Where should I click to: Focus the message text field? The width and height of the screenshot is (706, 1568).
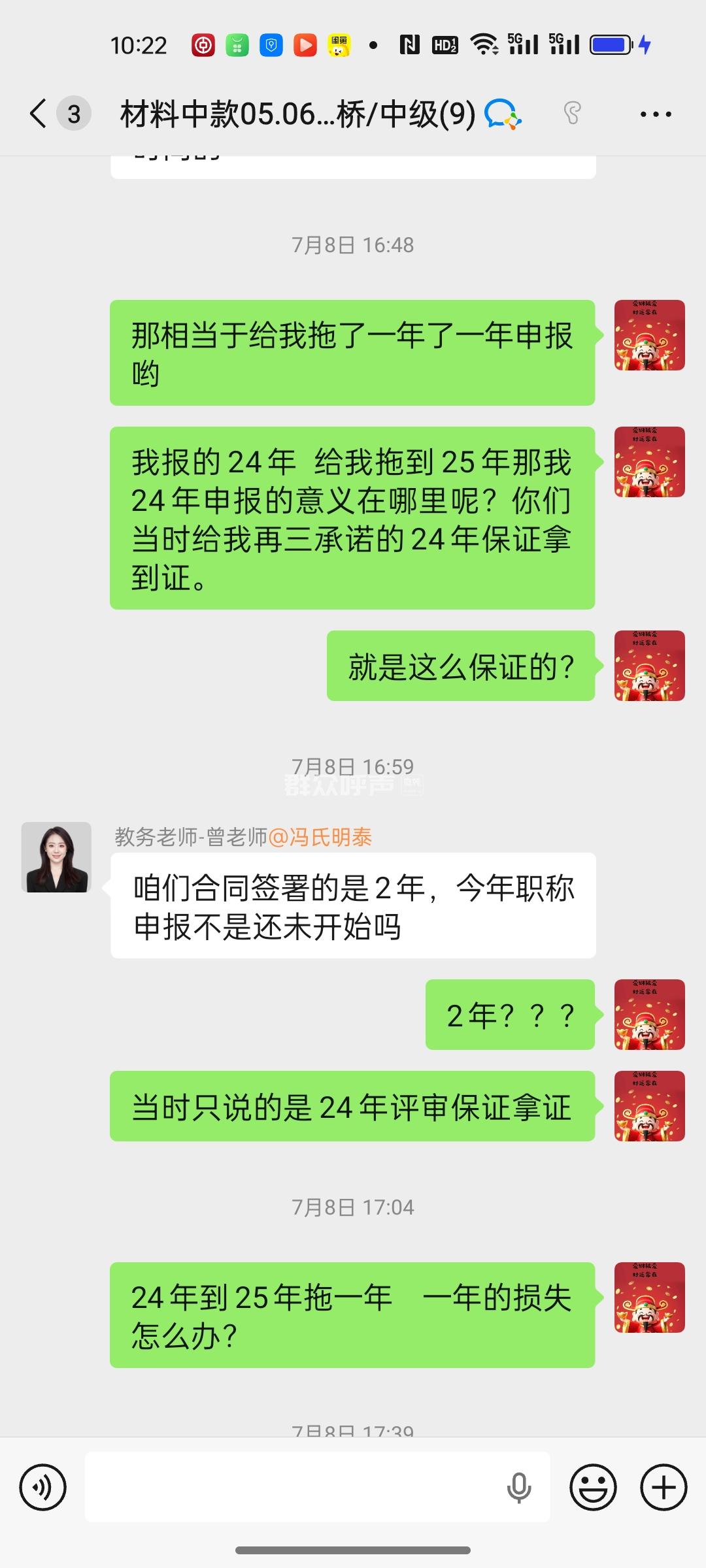pyautogui.click(x=294, y=1488)
